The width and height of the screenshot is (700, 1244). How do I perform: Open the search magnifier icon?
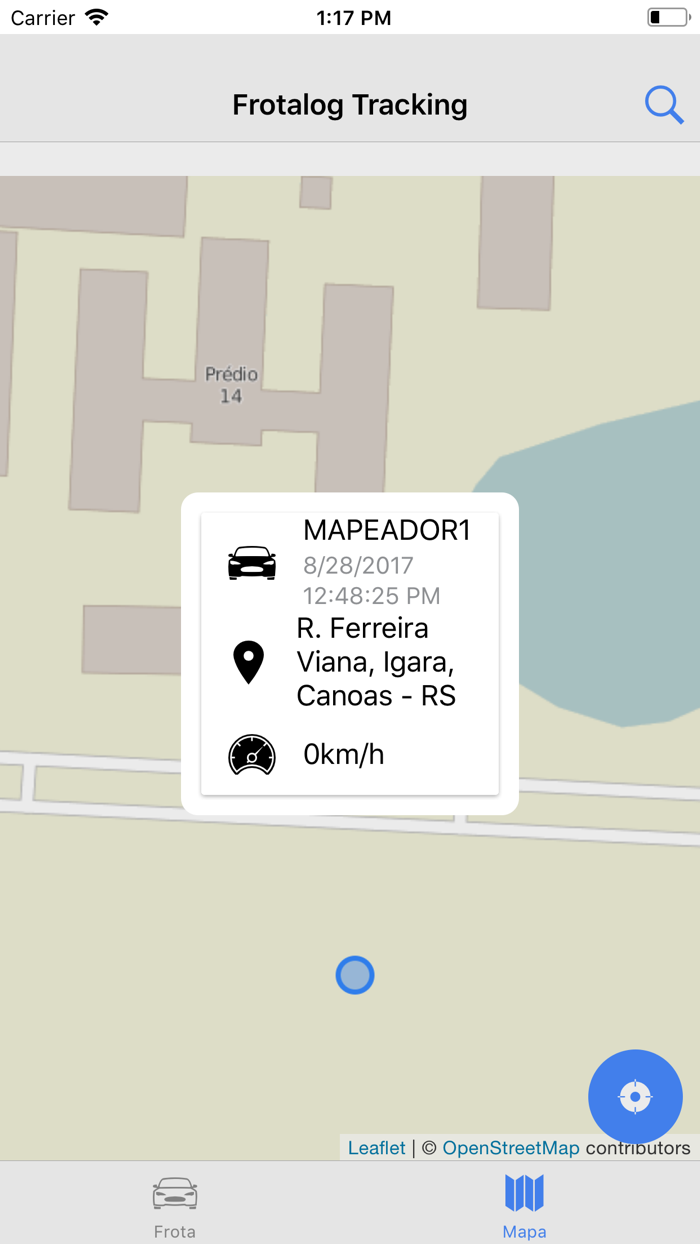pyautogui.click(x=663, y=104)
